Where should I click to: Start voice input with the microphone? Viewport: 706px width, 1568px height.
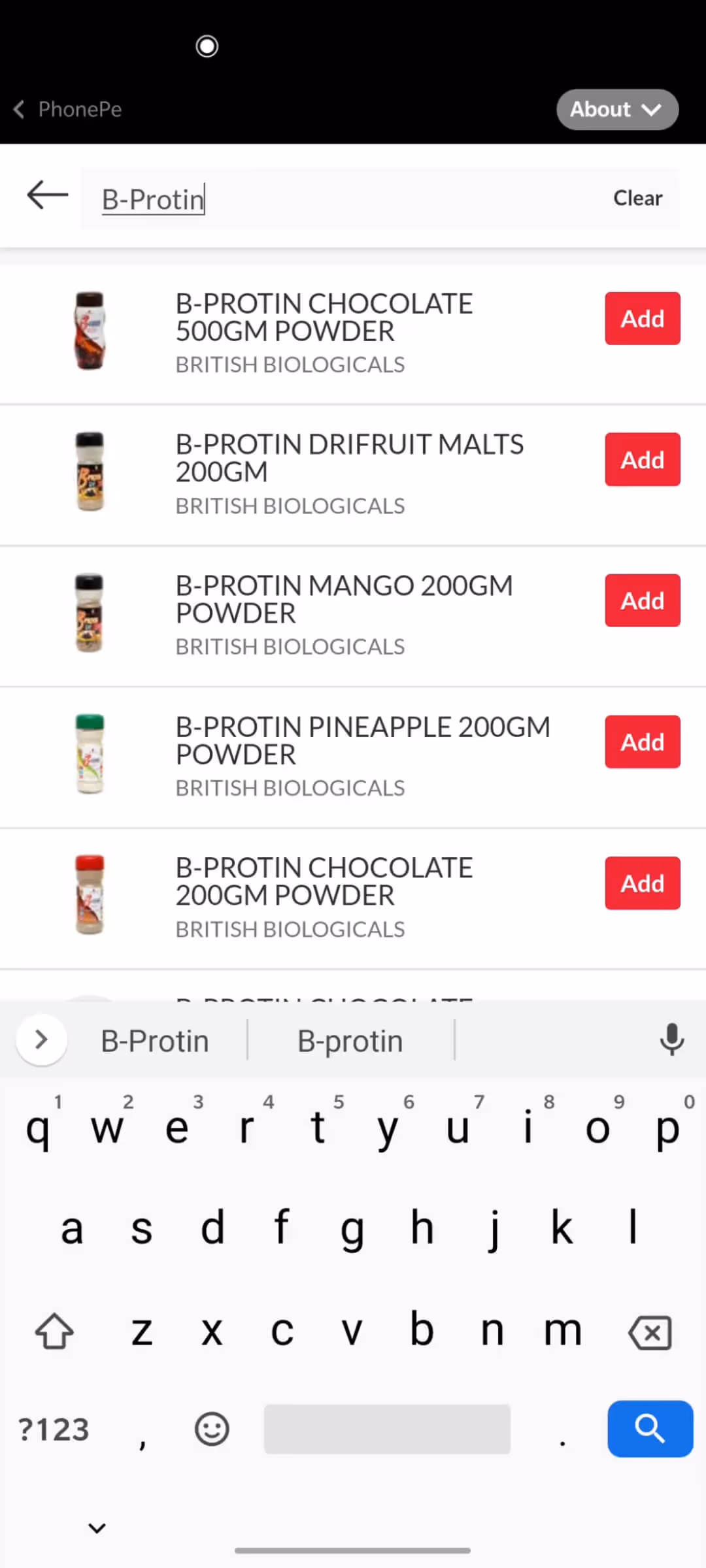(x=671, y=1039)
